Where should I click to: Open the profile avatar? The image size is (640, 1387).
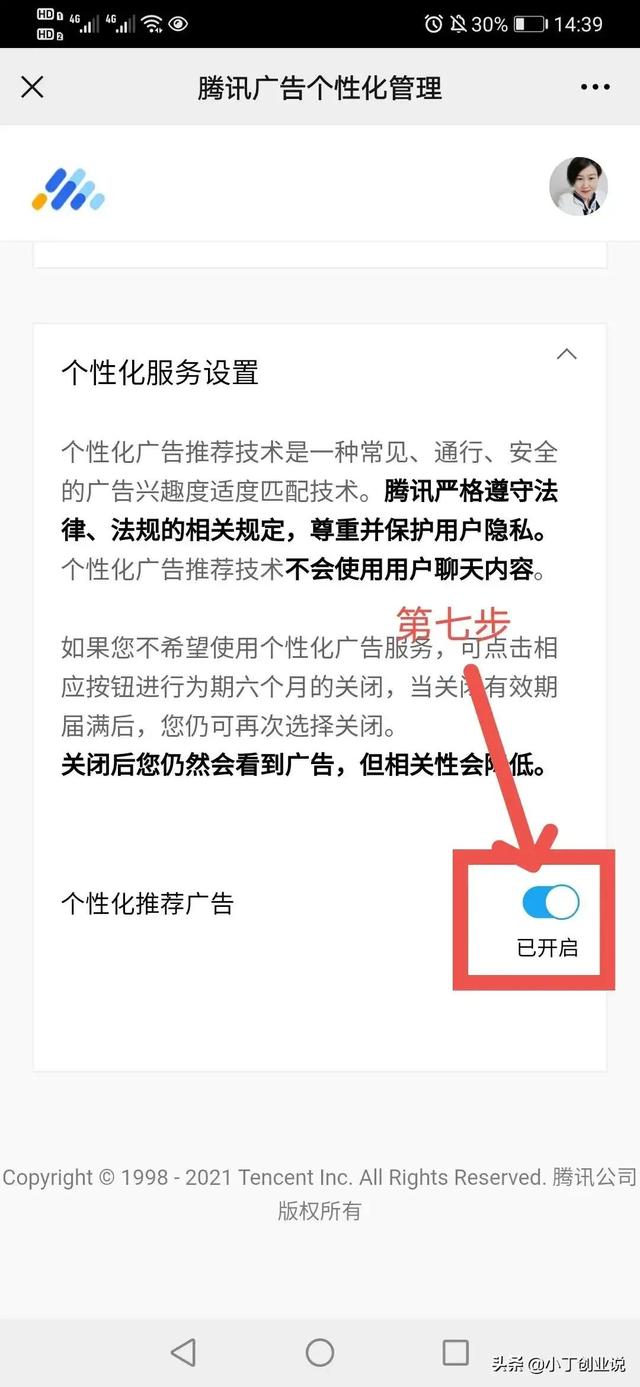pyautogui.click(x=578, y=186)
